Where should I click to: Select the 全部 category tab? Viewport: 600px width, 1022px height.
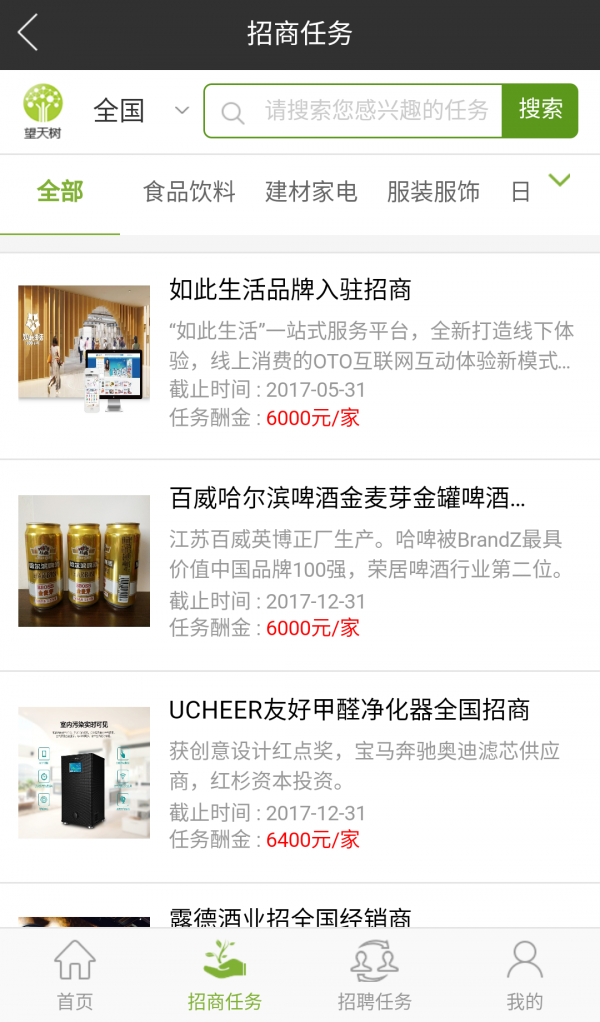(x=60, y=192)
